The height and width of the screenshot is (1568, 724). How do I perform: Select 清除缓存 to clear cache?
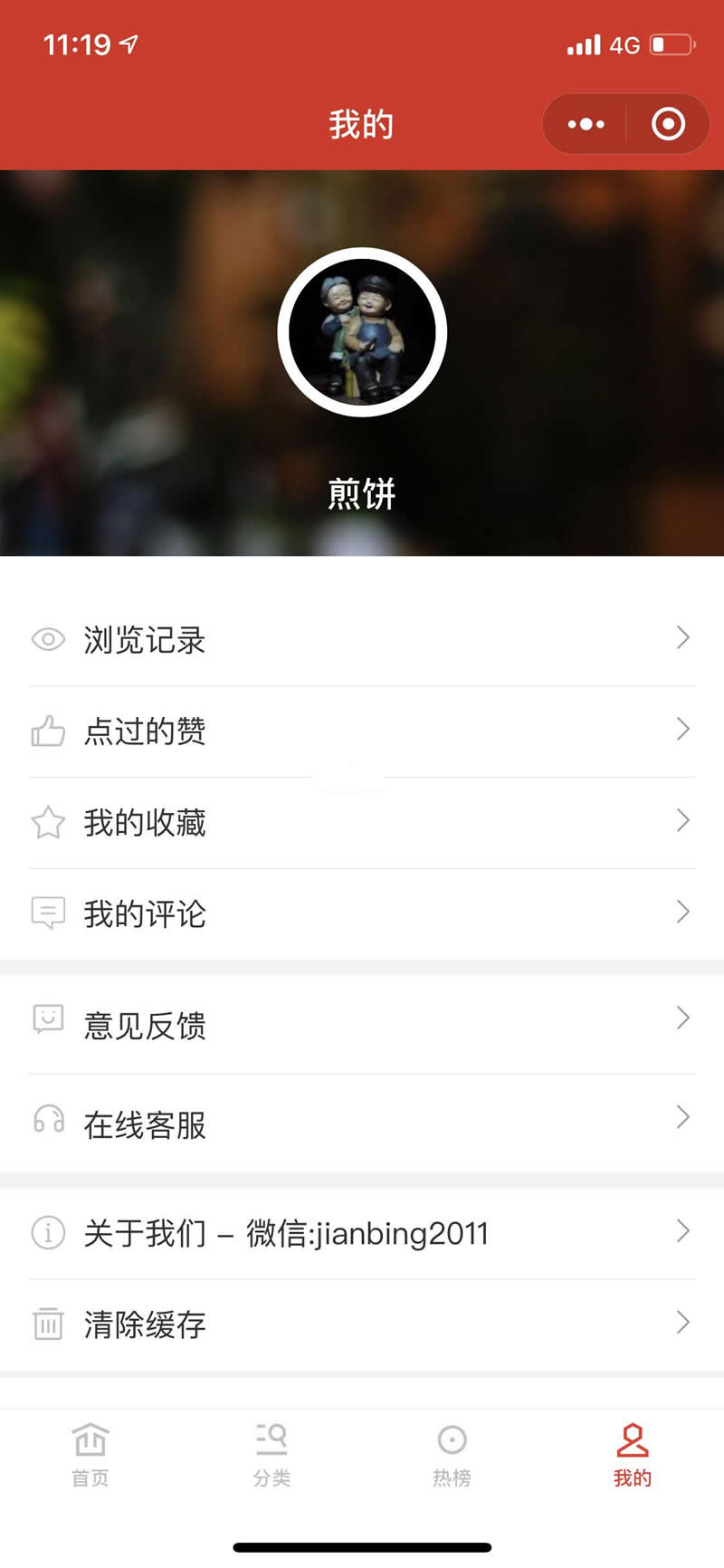pyautogui.click(x=362, y=1324)
